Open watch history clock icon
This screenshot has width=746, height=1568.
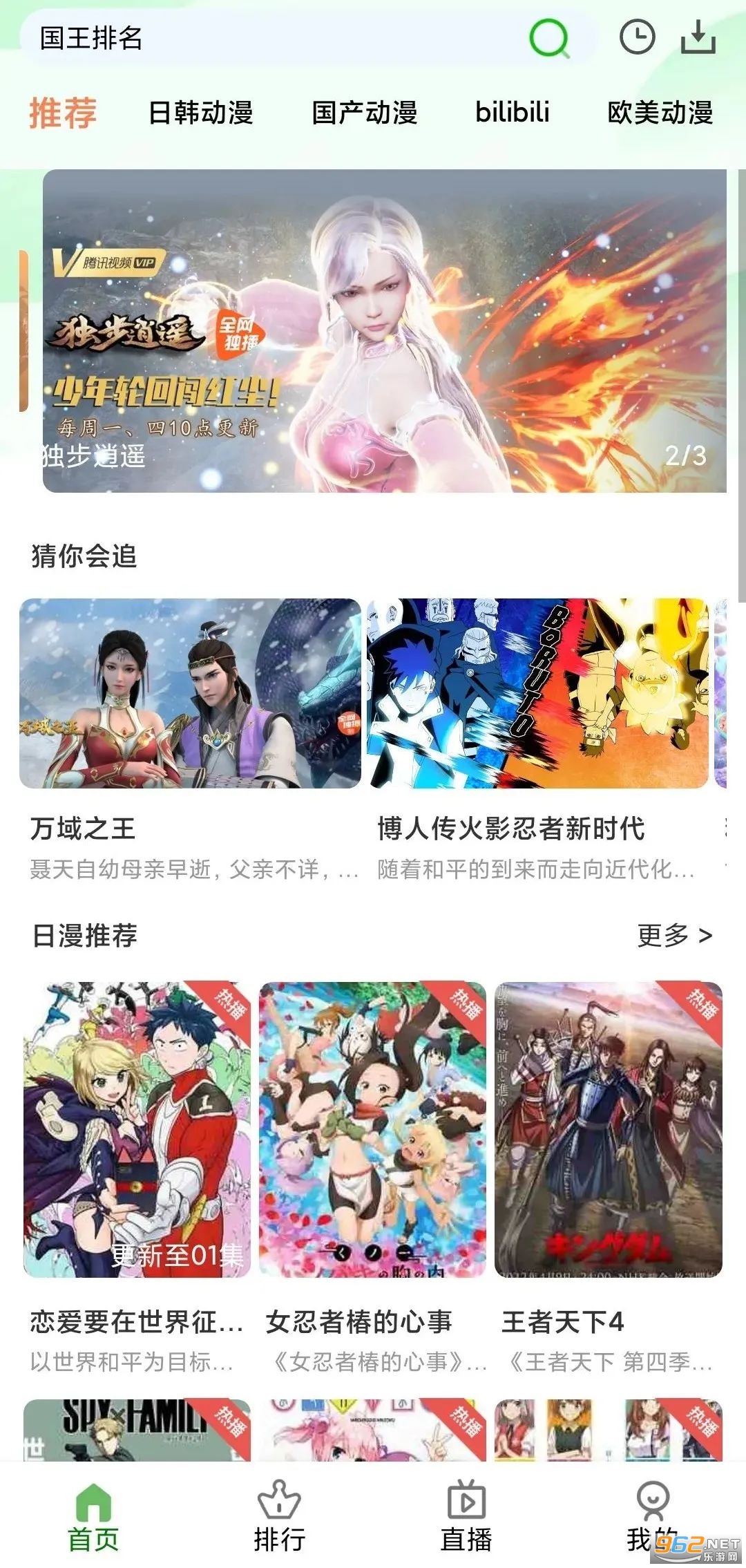tap(636, 38)
